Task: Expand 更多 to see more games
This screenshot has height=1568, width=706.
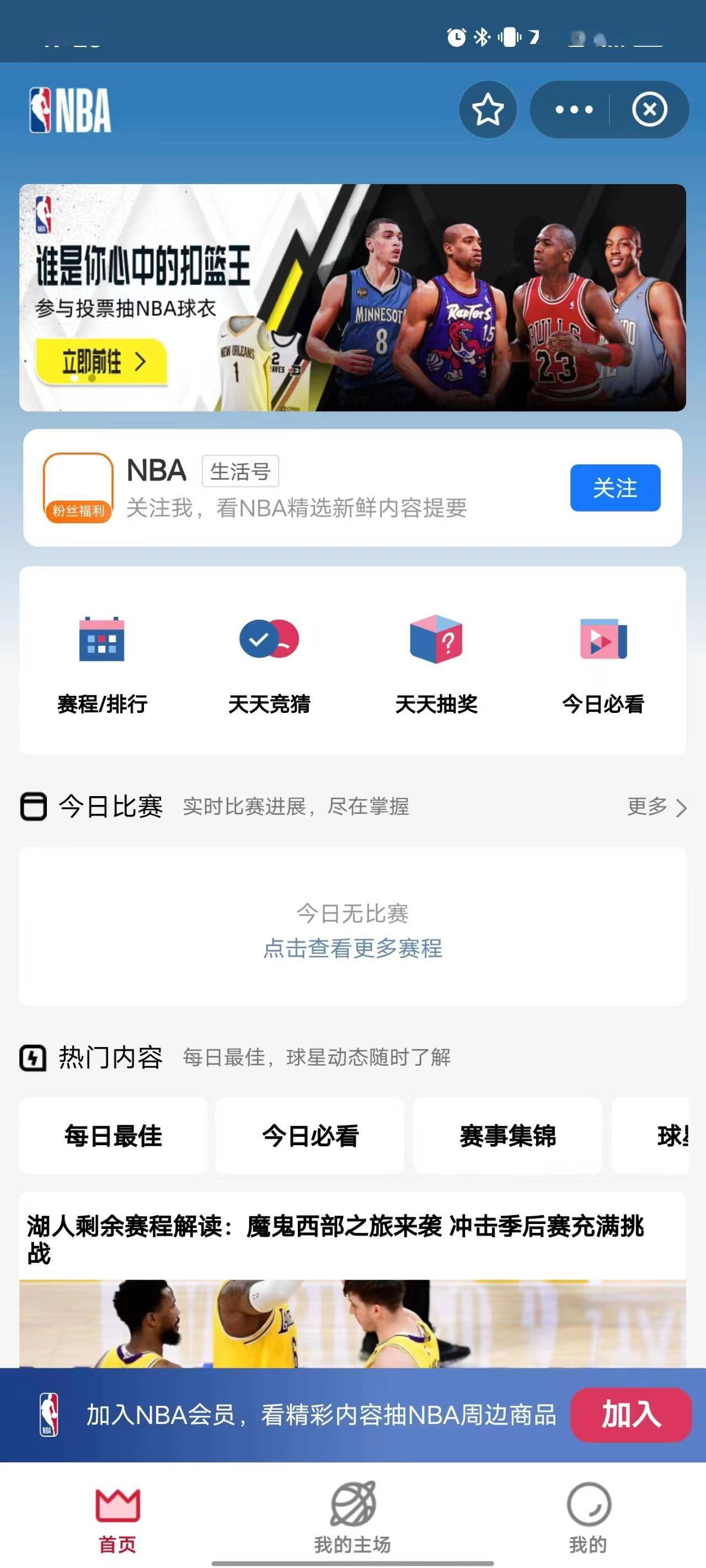Action: click(647, 808)
